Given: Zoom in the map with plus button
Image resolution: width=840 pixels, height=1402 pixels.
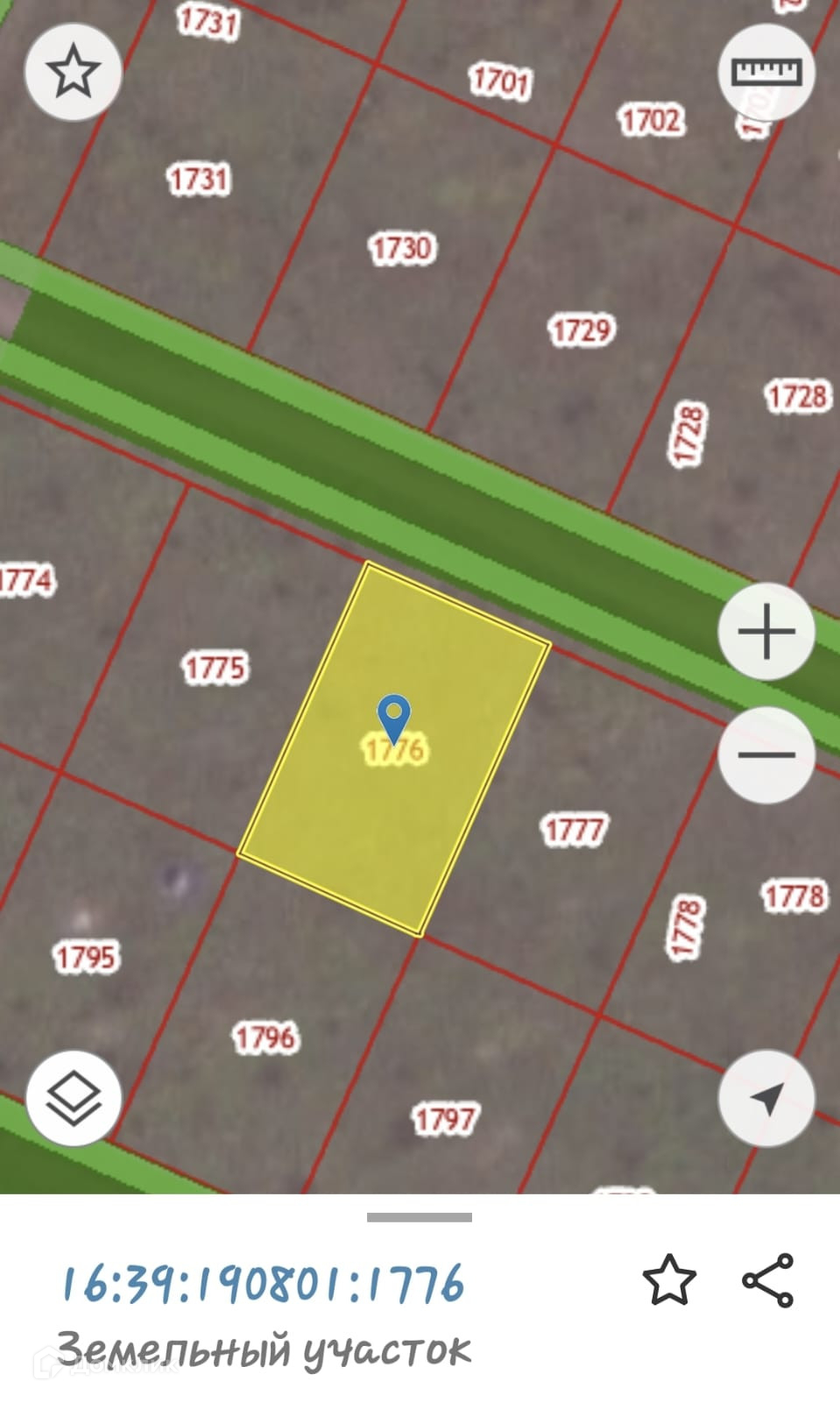Looking at the screenshot, I should click(x=766, y=631).
